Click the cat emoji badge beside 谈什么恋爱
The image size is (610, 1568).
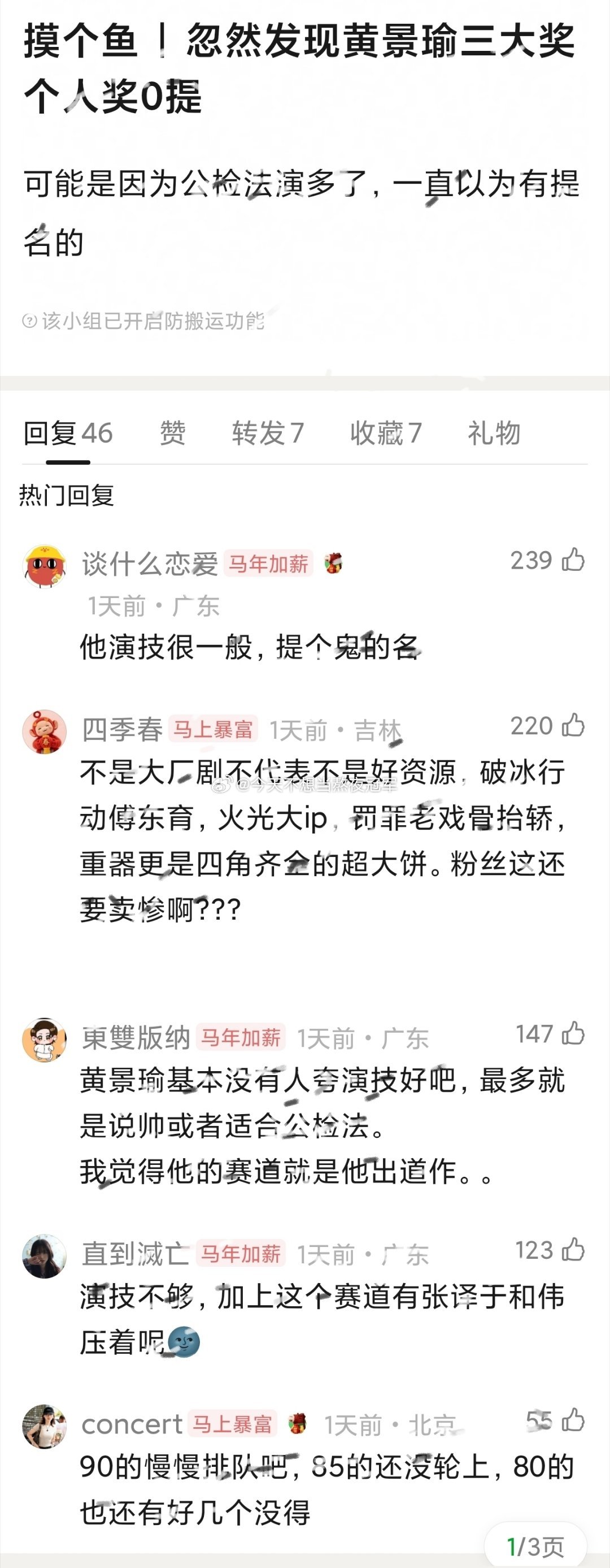(x=333, y=563)
